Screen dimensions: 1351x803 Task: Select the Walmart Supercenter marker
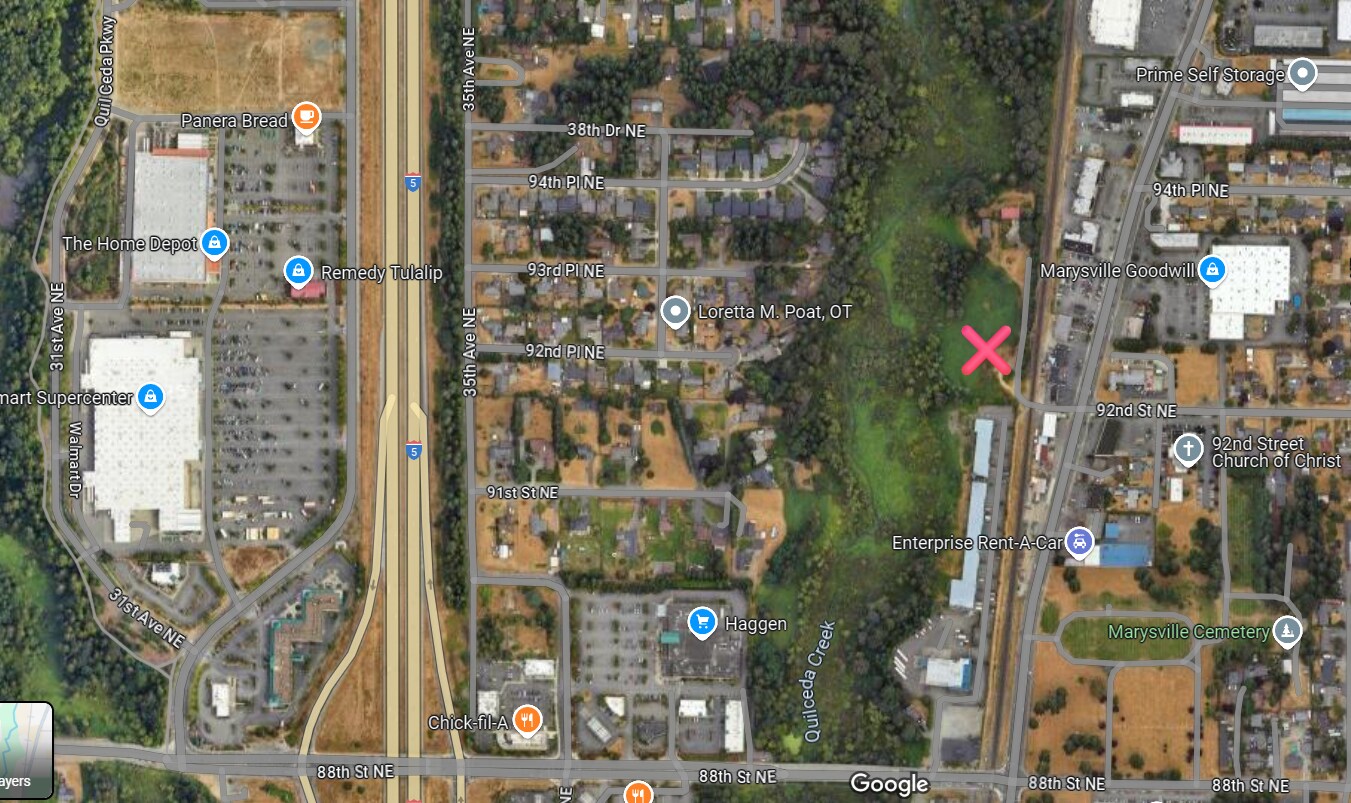pos(150,397)
